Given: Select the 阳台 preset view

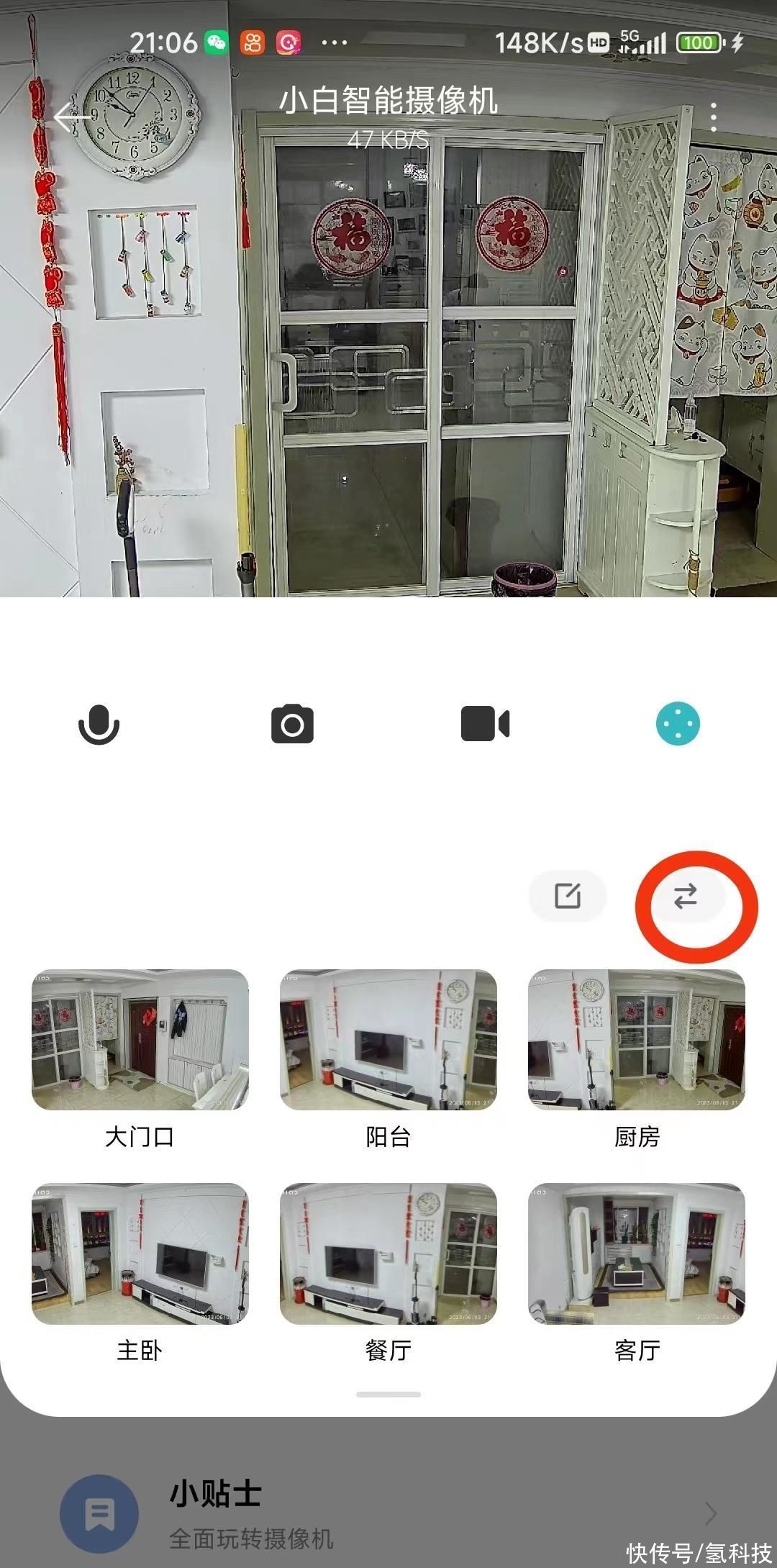Looking at the screenshot, I should 388,1040.
